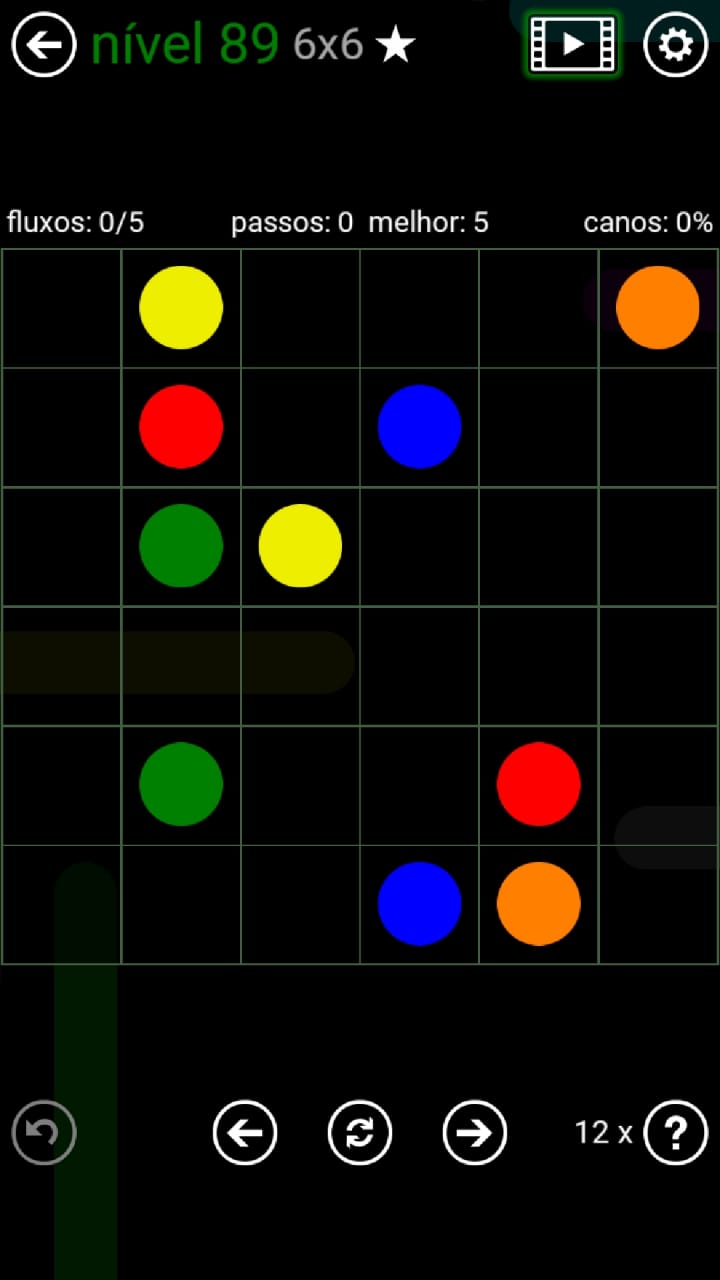Select the red dot below the yellow dot

tap(181, 426)
